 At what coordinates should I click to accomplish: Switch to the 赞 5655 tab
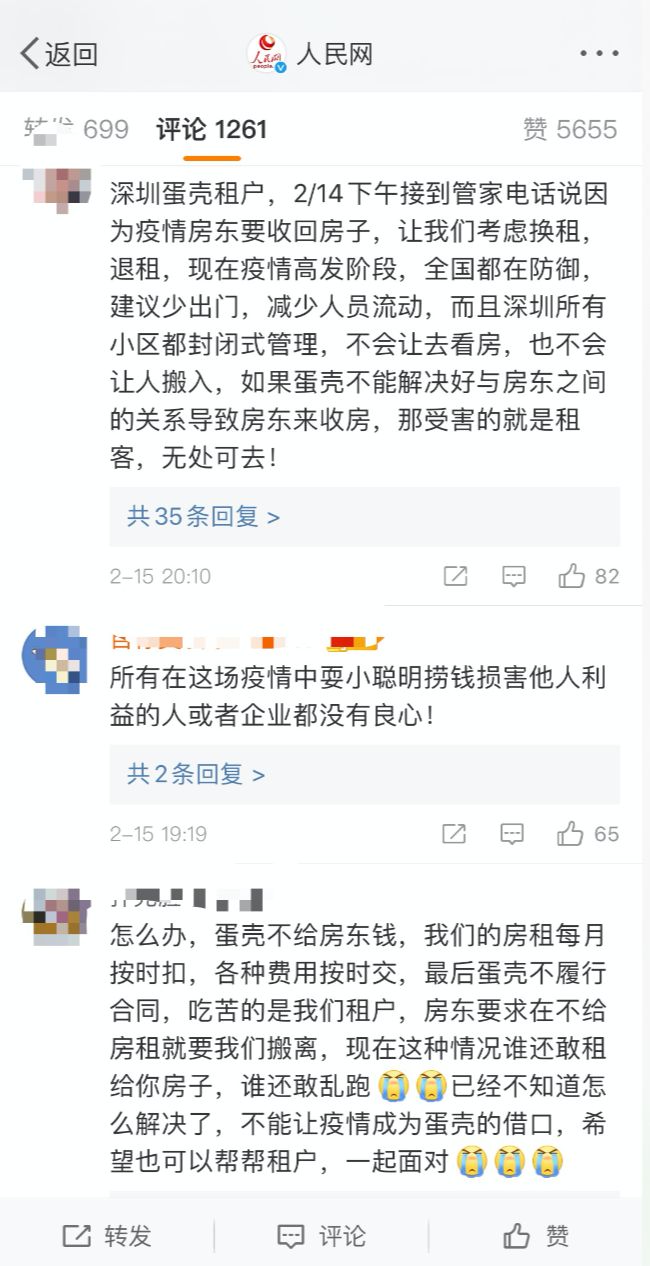click(570, 129)
